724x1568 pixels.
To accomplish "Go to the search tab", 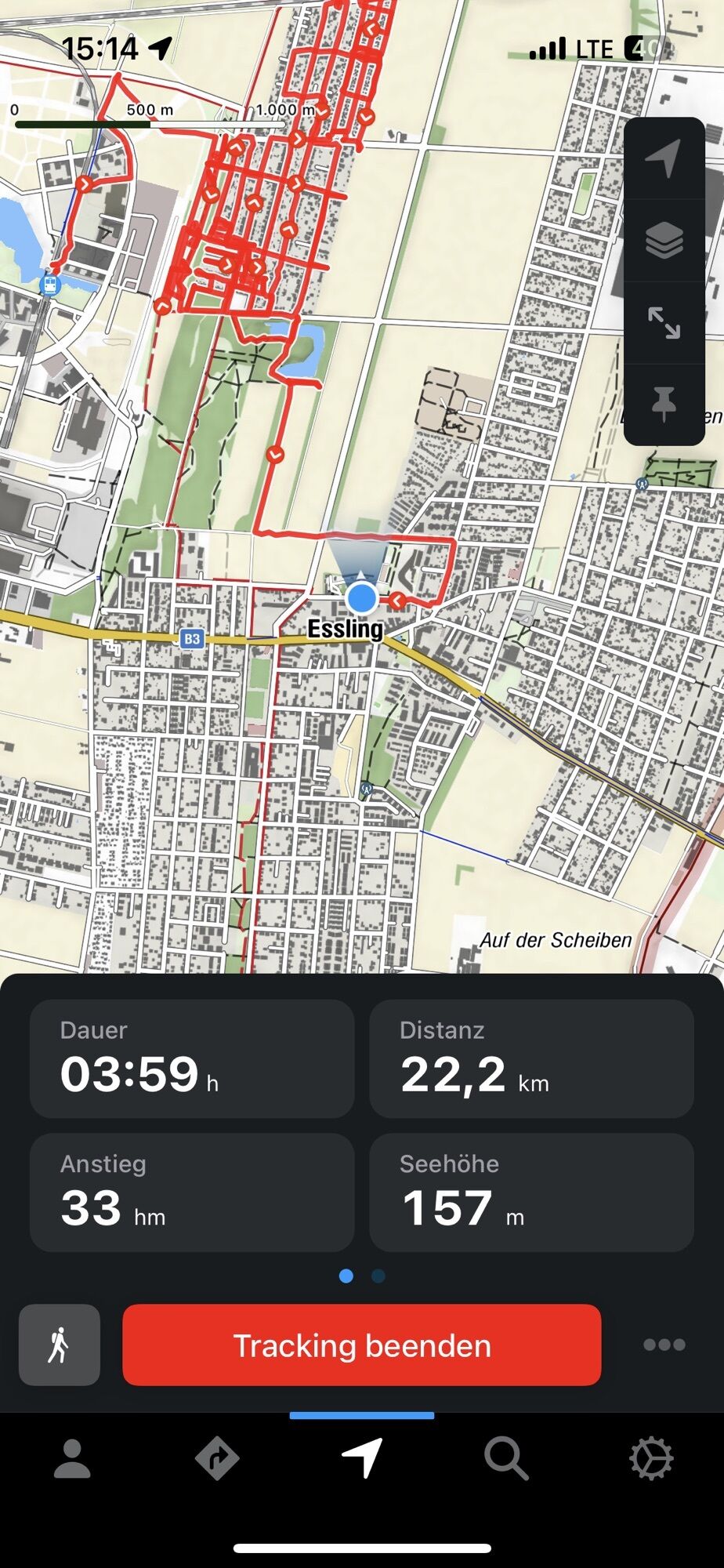I will [x=506, y=1459].
